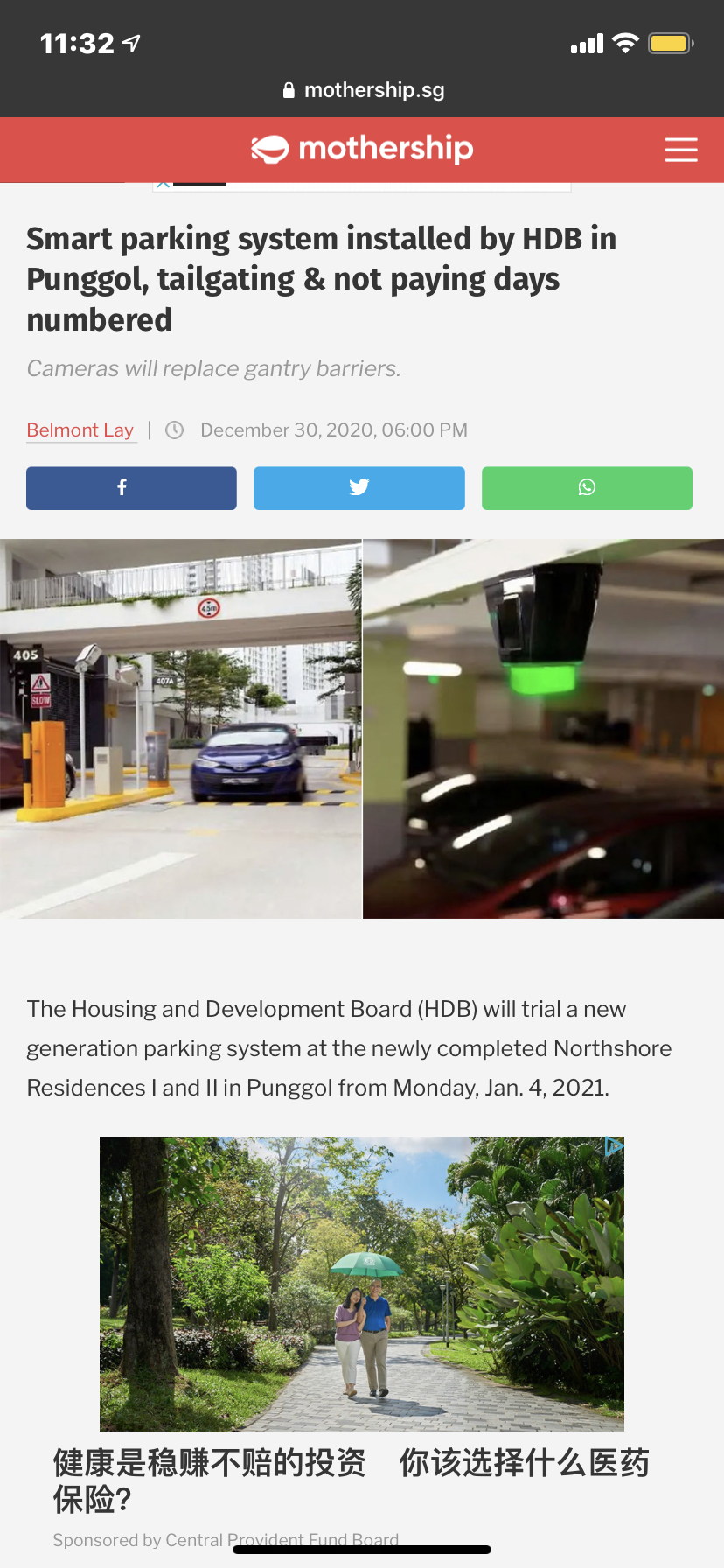Tap the mothership.sg address bar
The width and height of the screenshot is (724, 1568).
coord(363,90)
